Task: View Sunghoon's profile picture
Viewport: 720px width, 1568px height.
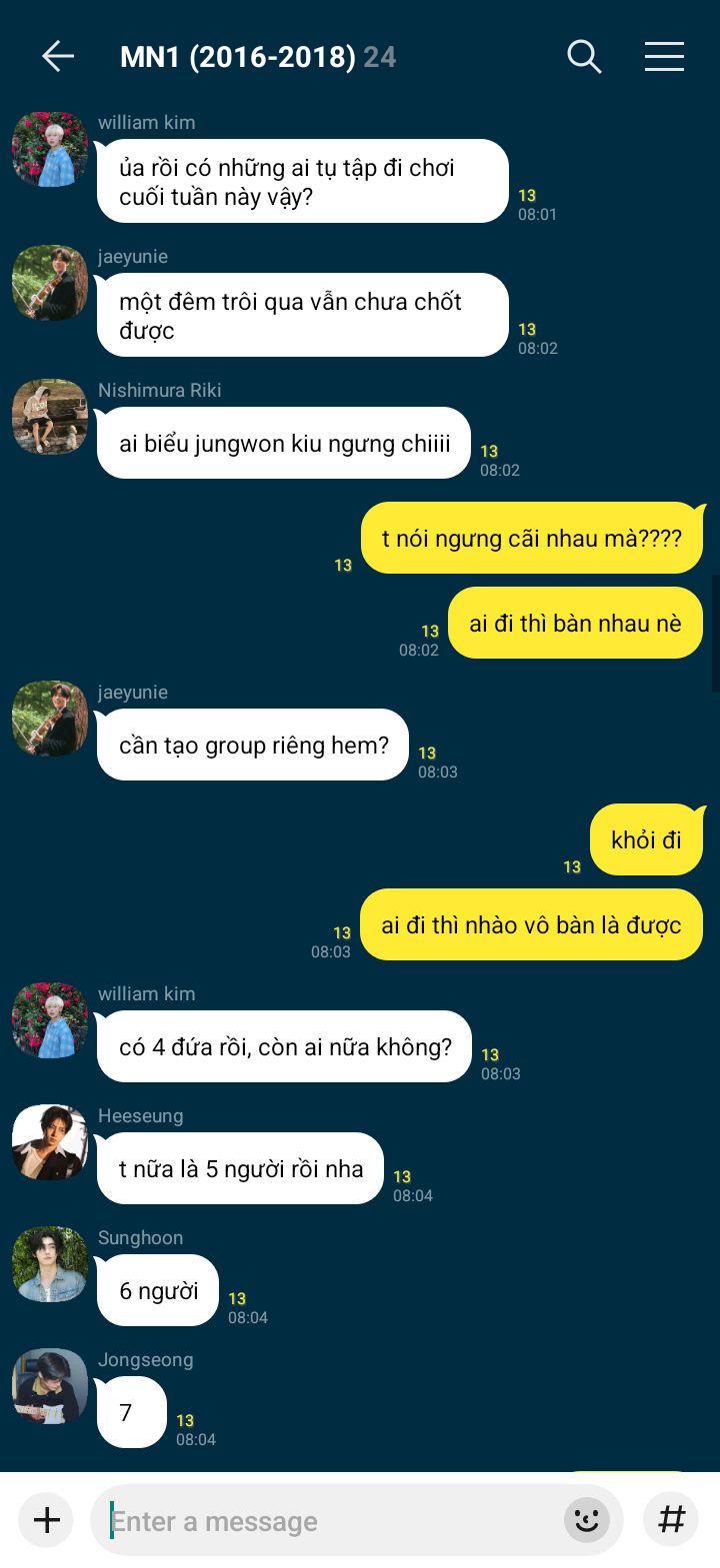Action: coord(50,1264)
